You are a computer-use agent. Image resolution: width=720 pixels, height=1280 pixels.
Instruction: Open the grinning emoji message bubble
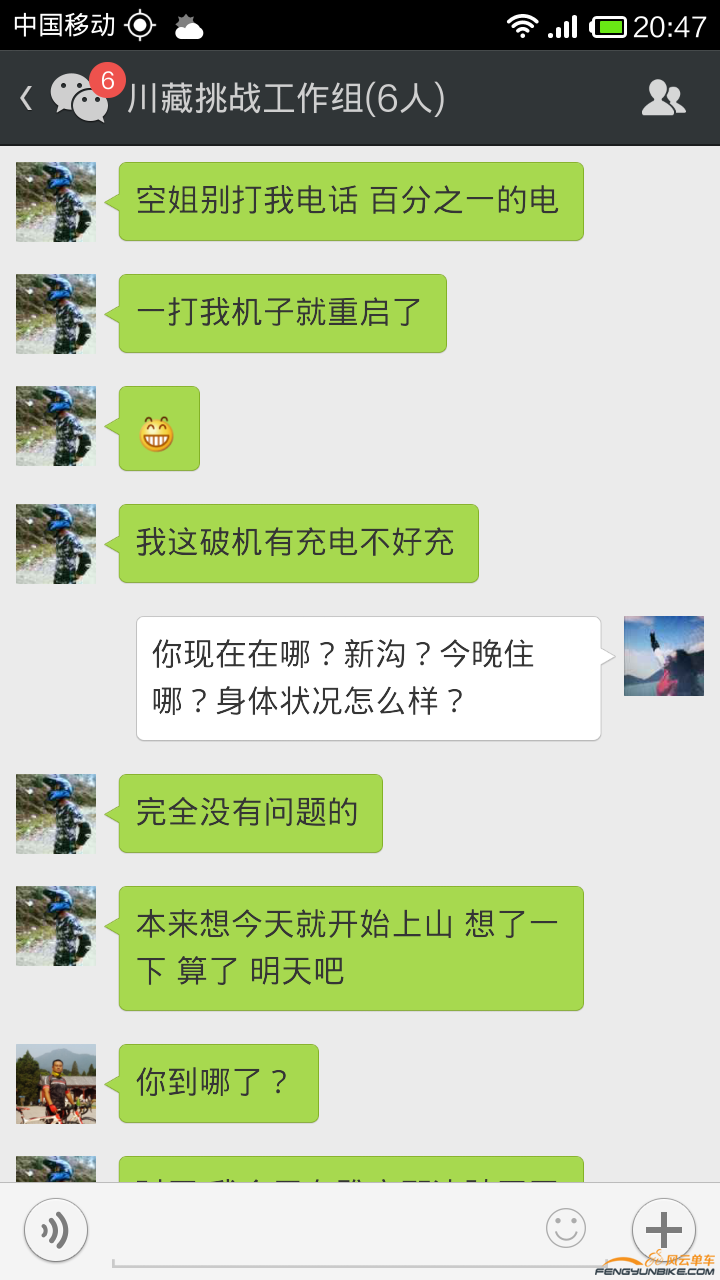pyautogui.click(x=158, y=428)
